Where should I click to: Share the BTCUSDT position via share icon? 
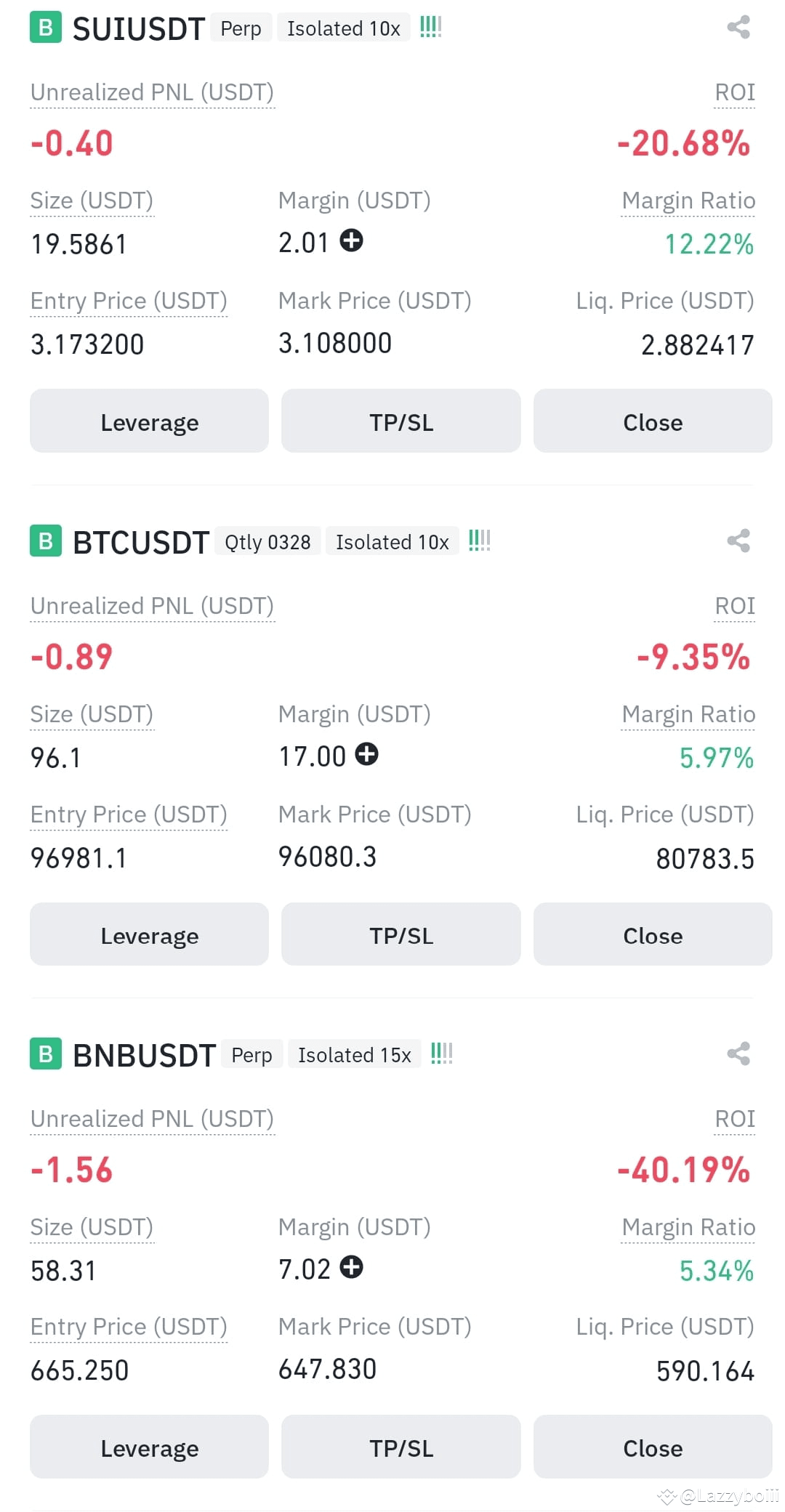[738, 541]
